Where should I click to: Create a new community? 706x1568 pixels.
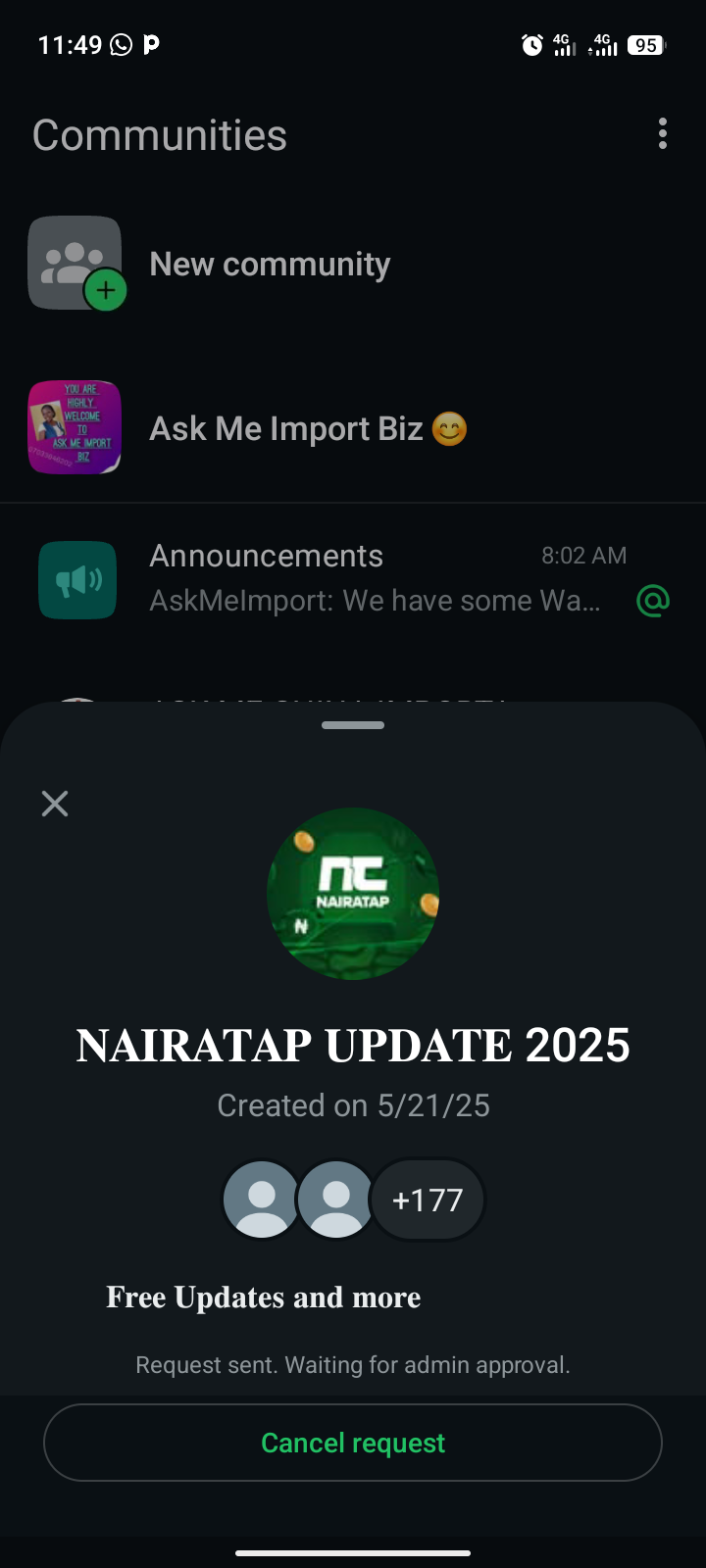pos(269,264)
